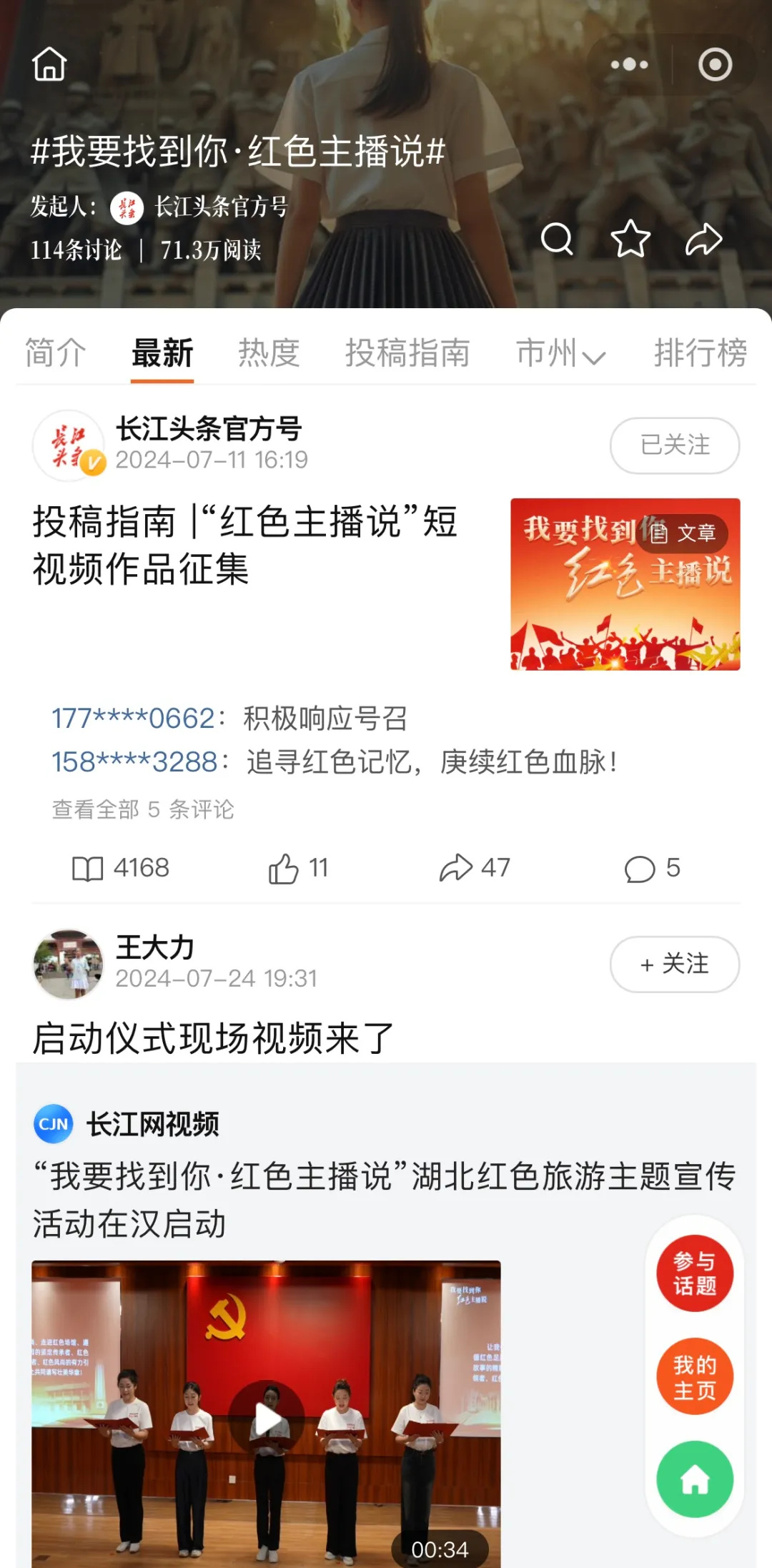
Task: Expand the 市州 dropdown
Action: coord(560,352)
